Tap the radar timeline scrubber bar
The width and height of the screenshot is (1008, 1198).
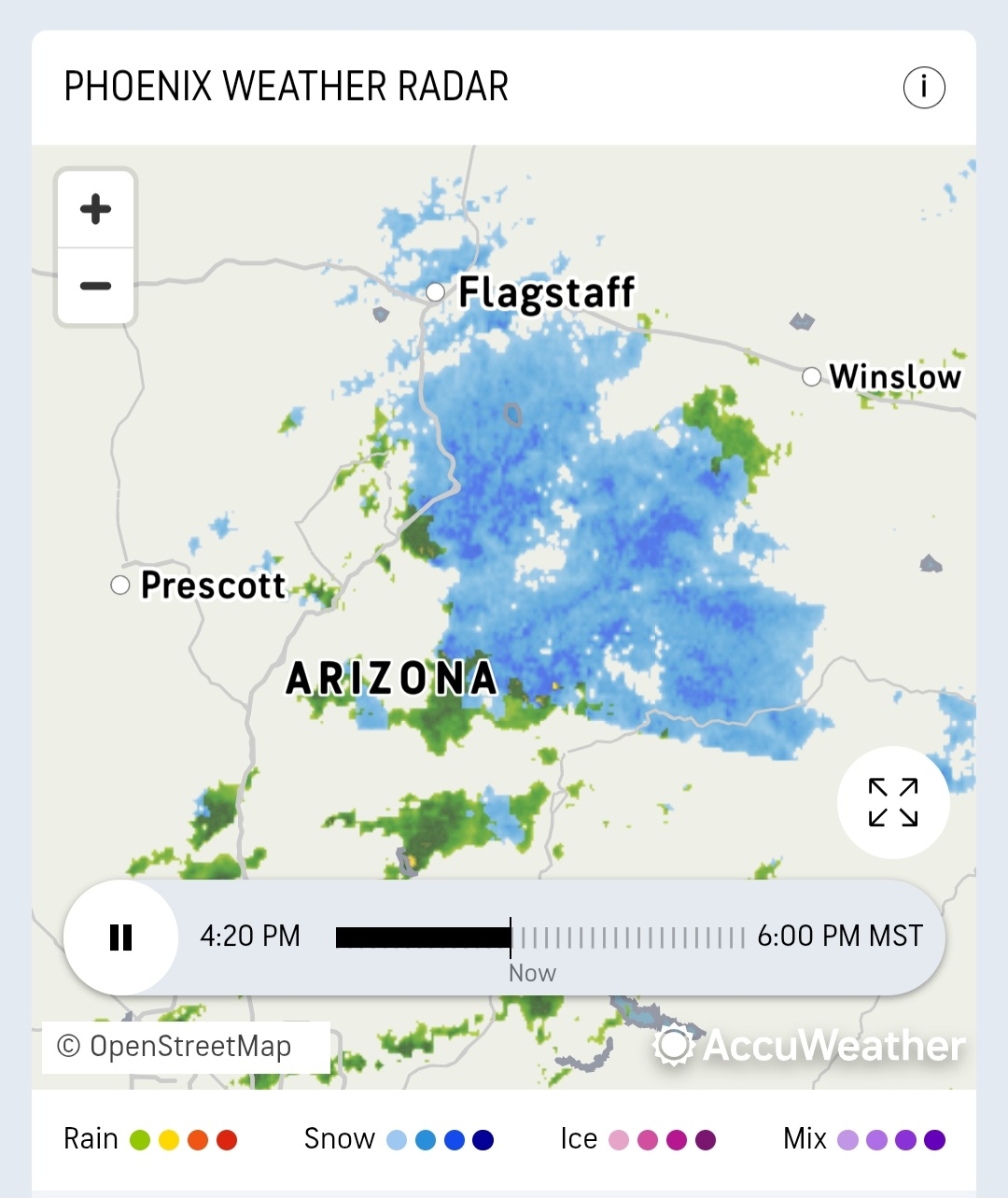[x=540, y=937]
